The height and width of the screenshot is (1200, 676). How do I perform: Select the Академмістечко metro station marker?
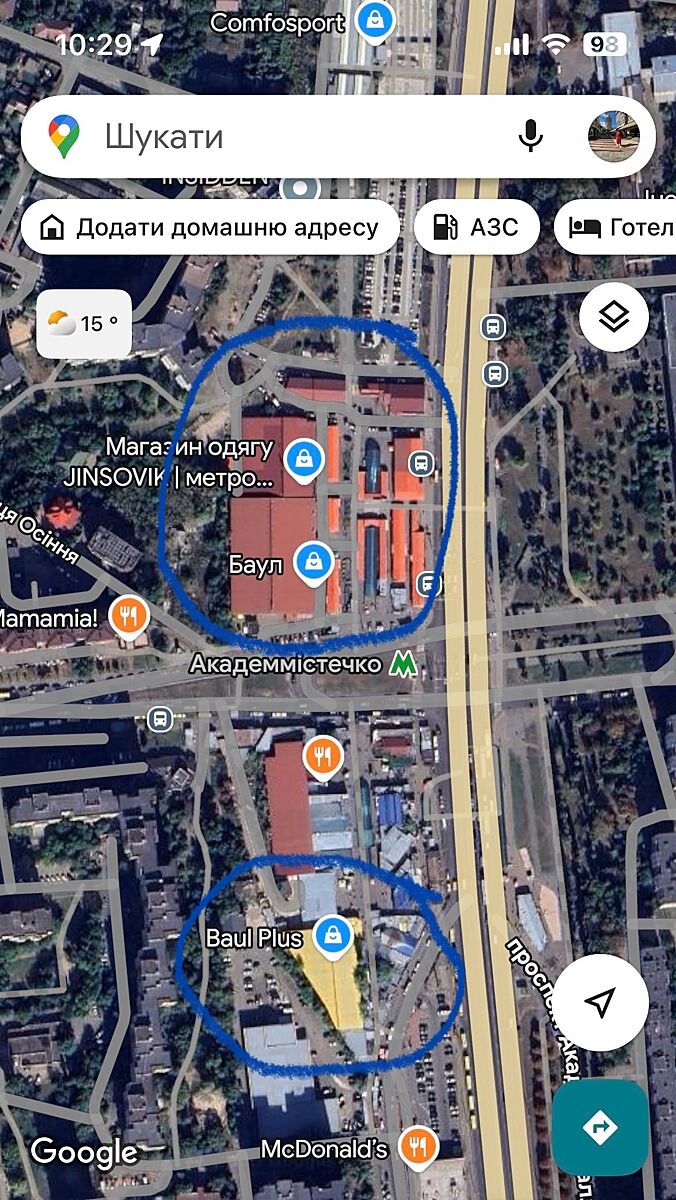coord(404,664)
